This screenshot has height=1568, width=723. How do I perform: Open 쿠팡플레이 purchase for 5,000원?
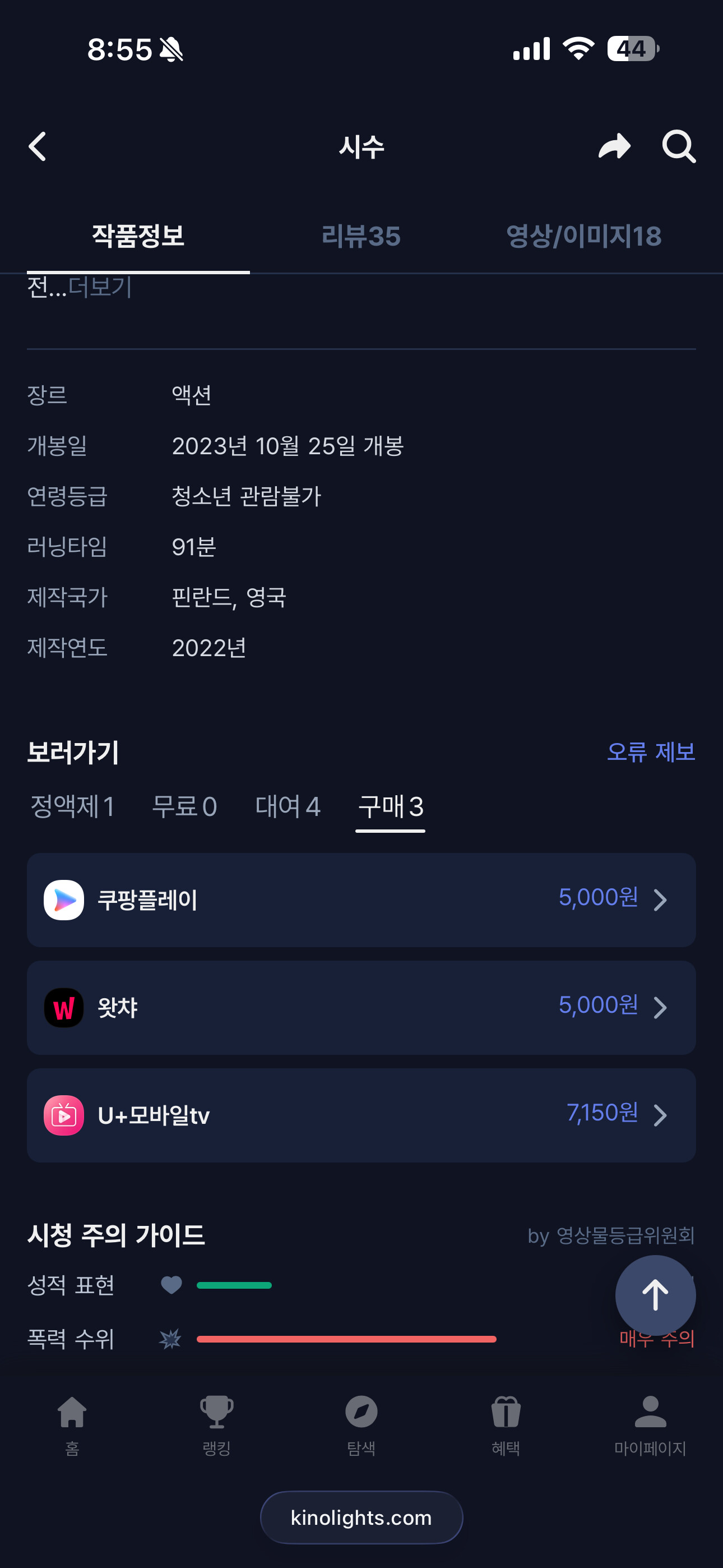tap(361, 900)
